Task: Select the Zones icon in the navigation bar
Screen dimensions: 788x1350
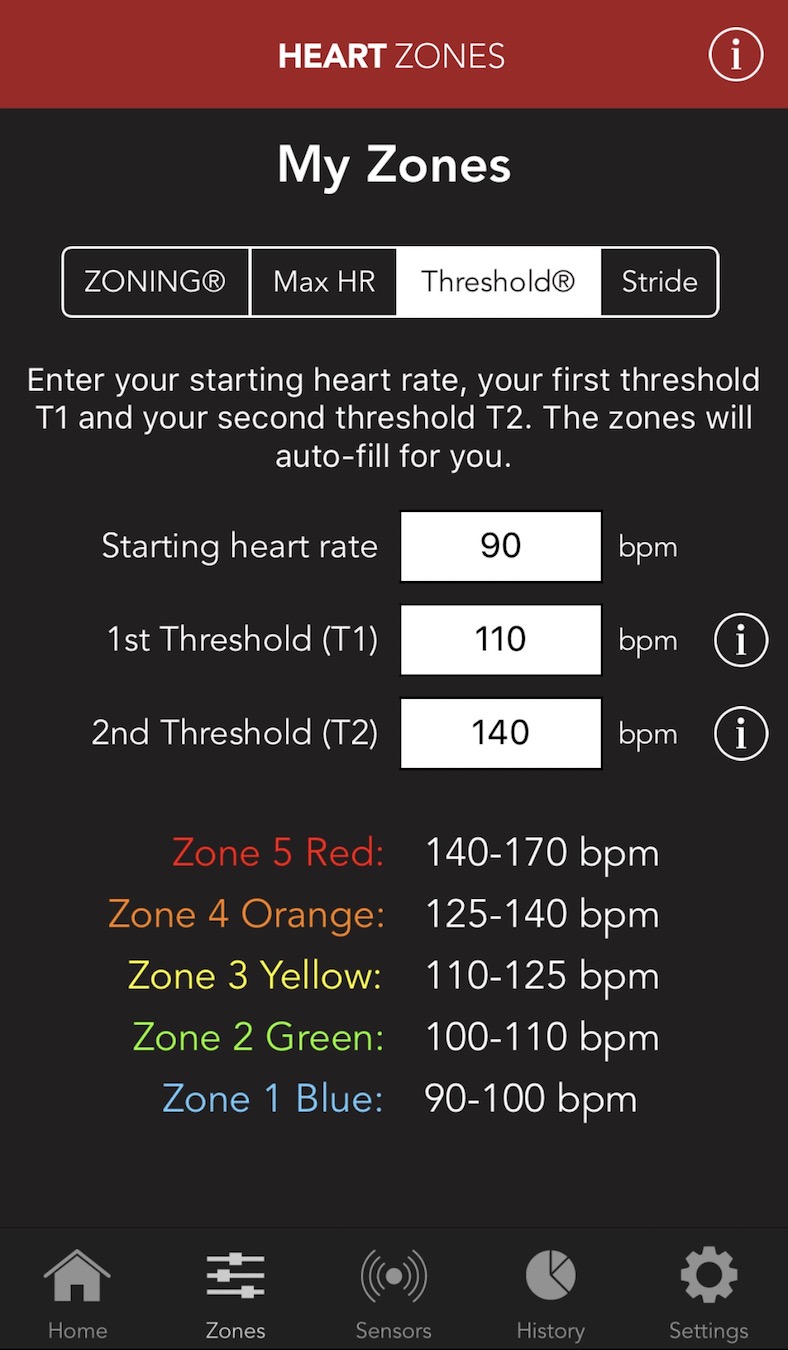Action: [234, 1290]
